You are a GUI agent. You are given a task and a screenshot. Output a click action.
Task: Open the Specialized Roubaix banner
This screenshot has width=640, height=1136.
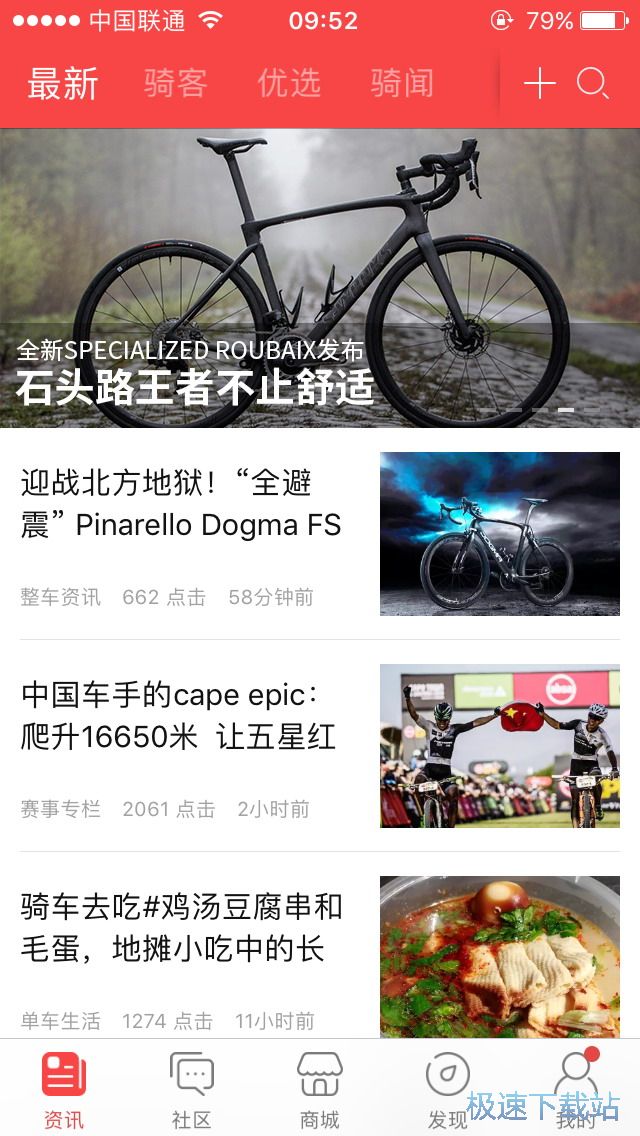[x=320, y=278]
